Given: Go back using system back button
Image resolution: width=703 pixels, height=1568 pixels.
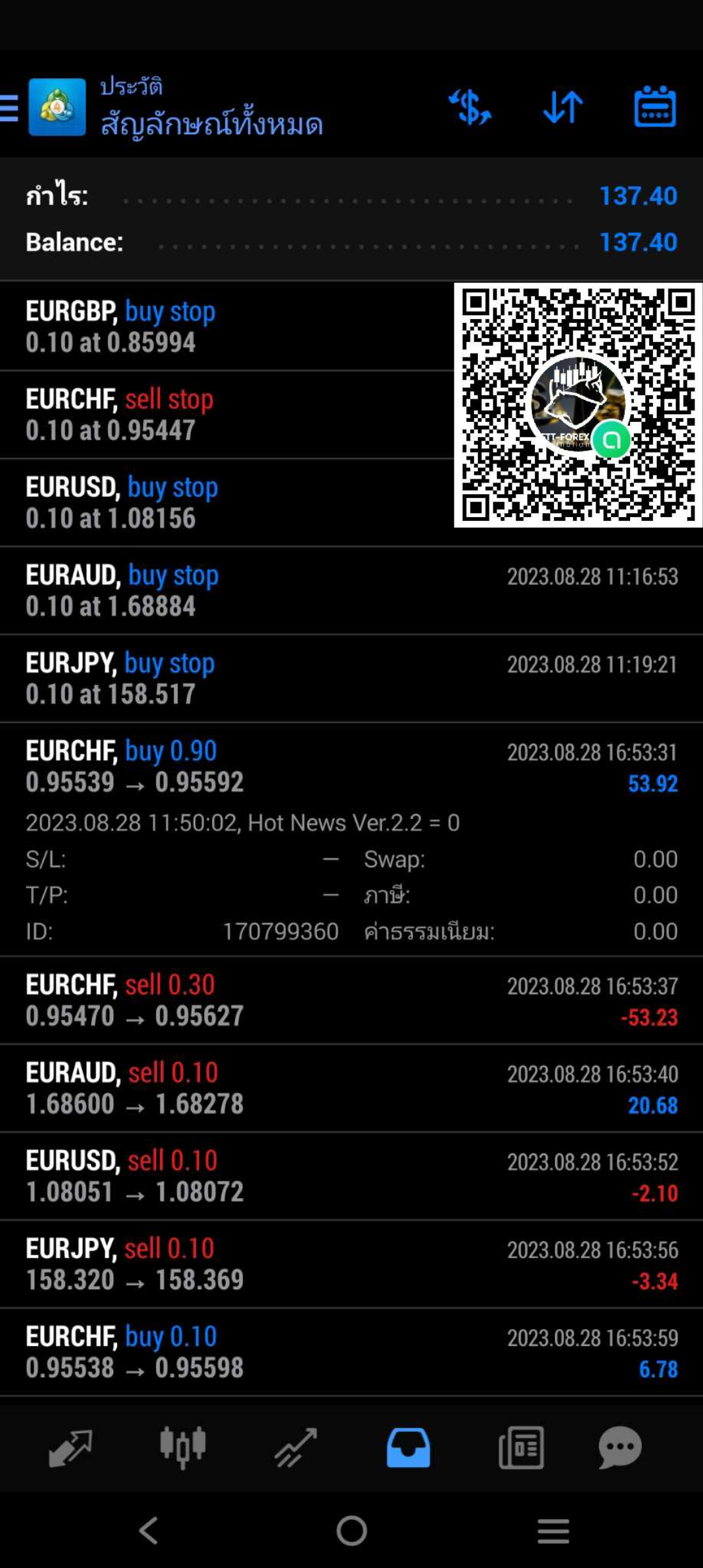Looking at the screenshot, I should tap(149, 1530).
